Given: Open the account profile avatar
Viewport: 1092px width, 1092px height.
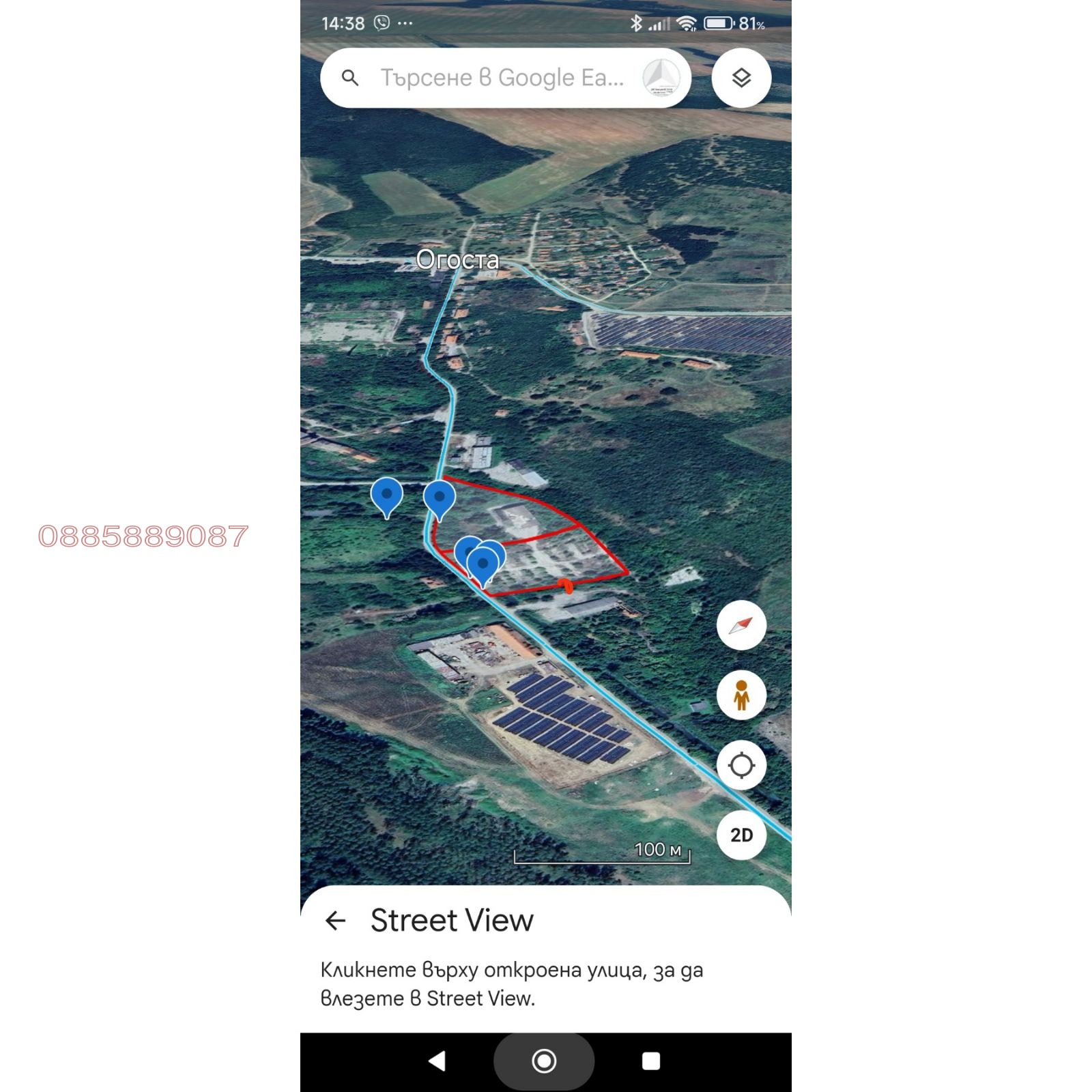Looking at the screenshot, I should coord(661,78).
